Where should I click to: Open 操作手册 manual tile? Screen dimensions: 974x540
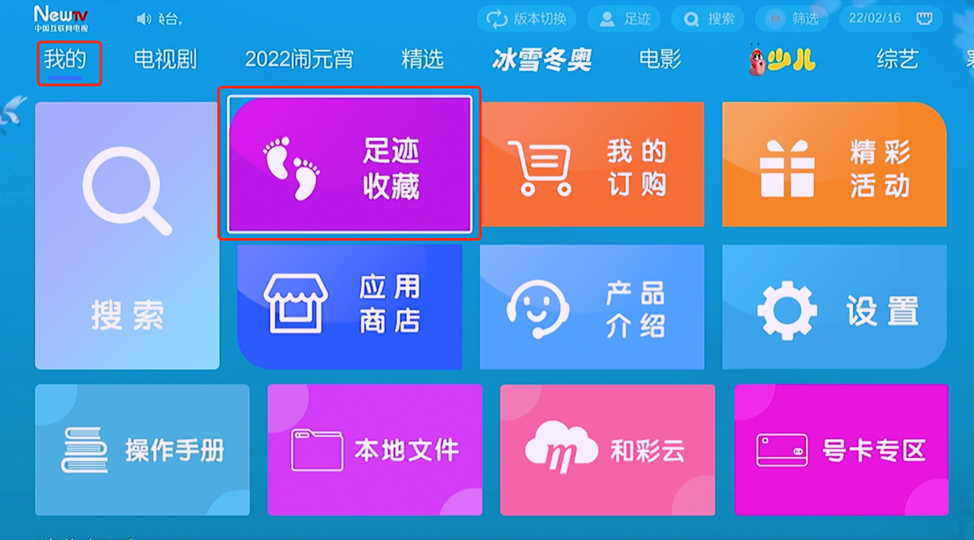coord(142,449)
